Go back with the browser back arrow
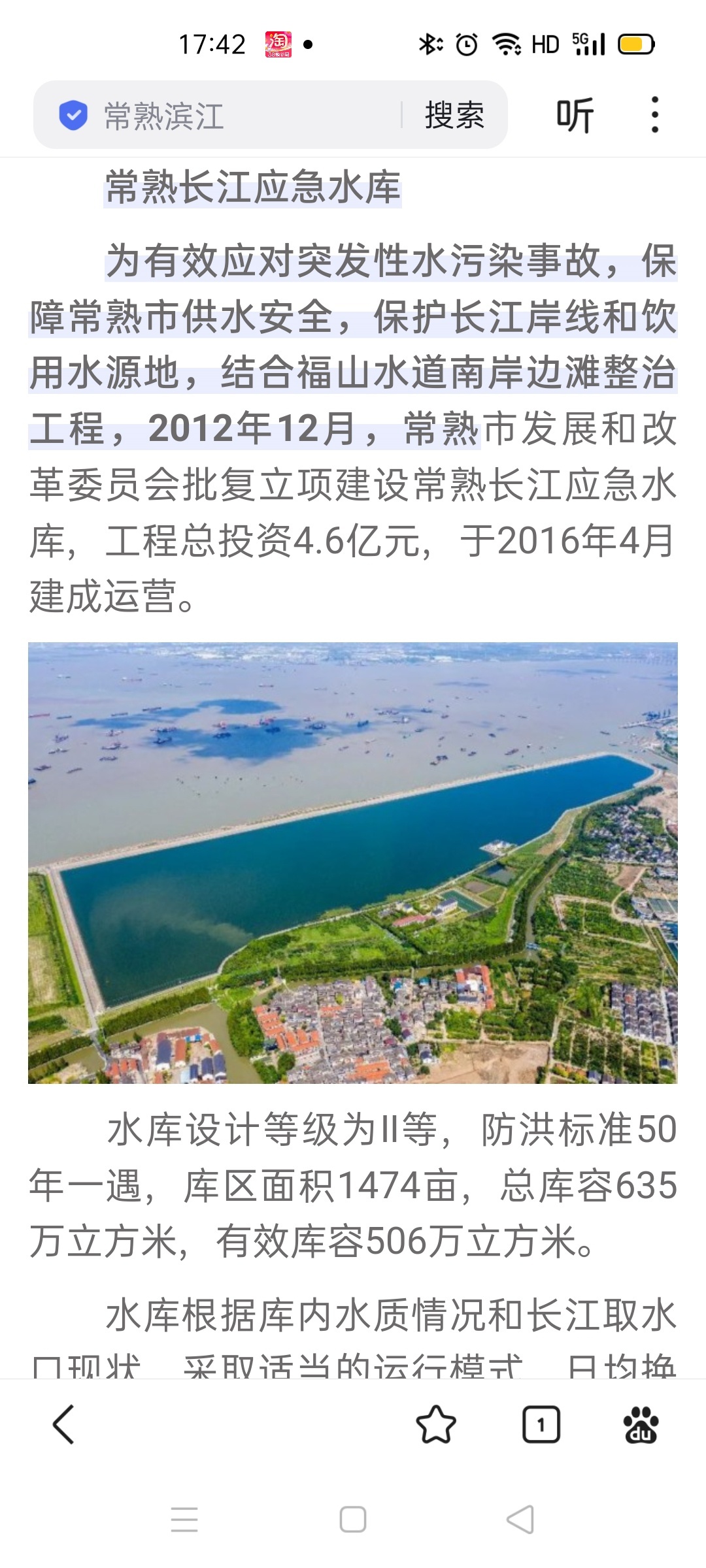706x1568 pixels. 63,1424
